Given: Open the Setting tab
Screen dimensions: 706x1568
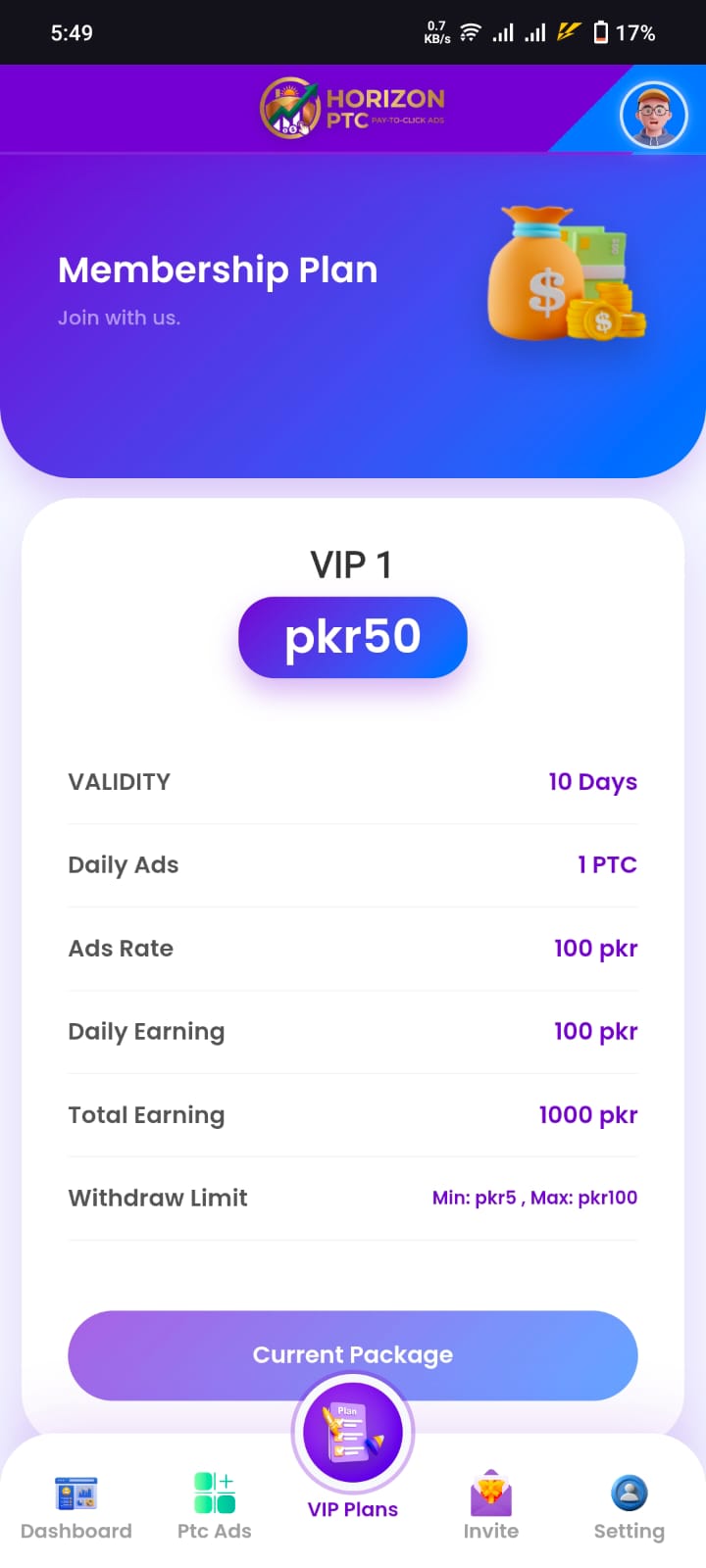Looking at the screenshot, I should [629, 1507].
